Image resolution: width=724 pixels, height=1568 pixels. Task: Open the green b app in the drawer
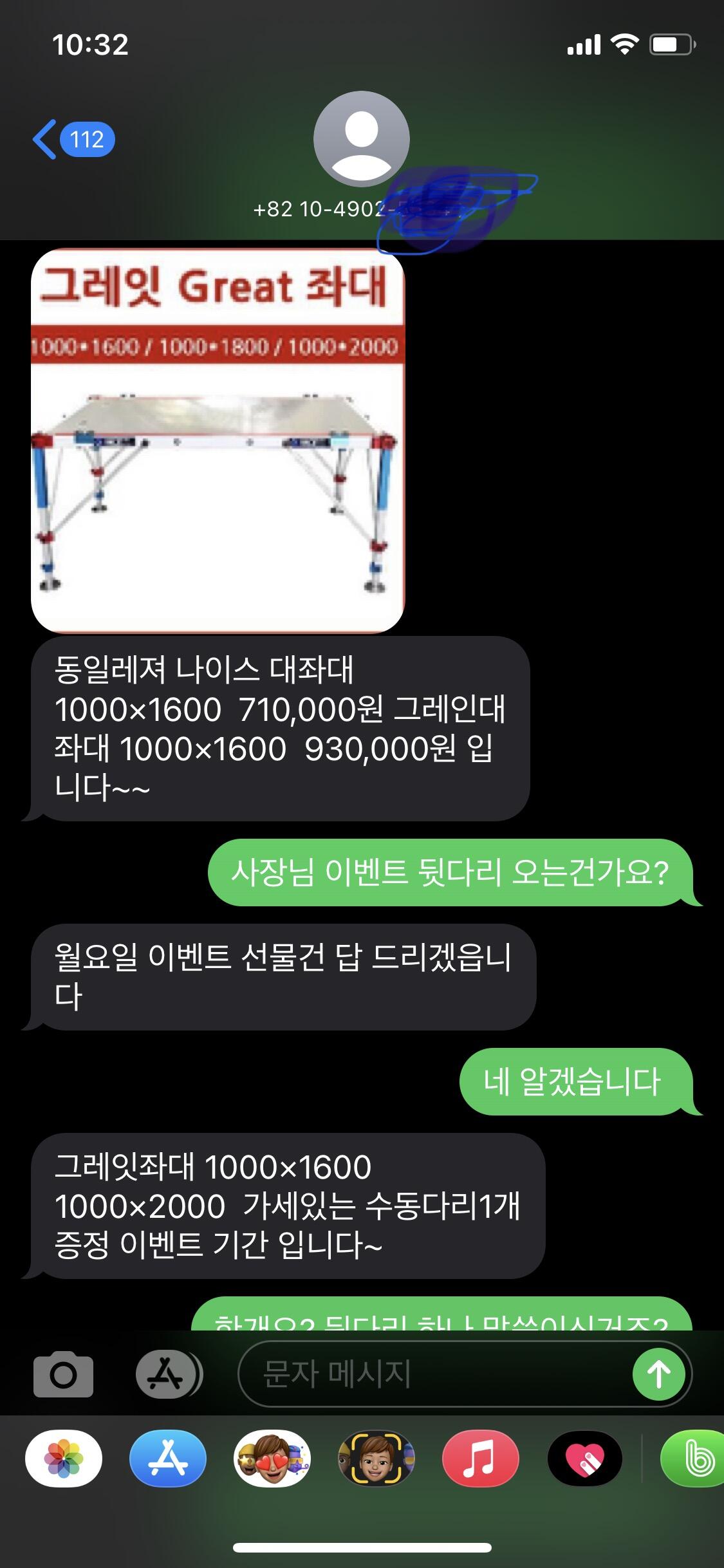coord(692,1459)
